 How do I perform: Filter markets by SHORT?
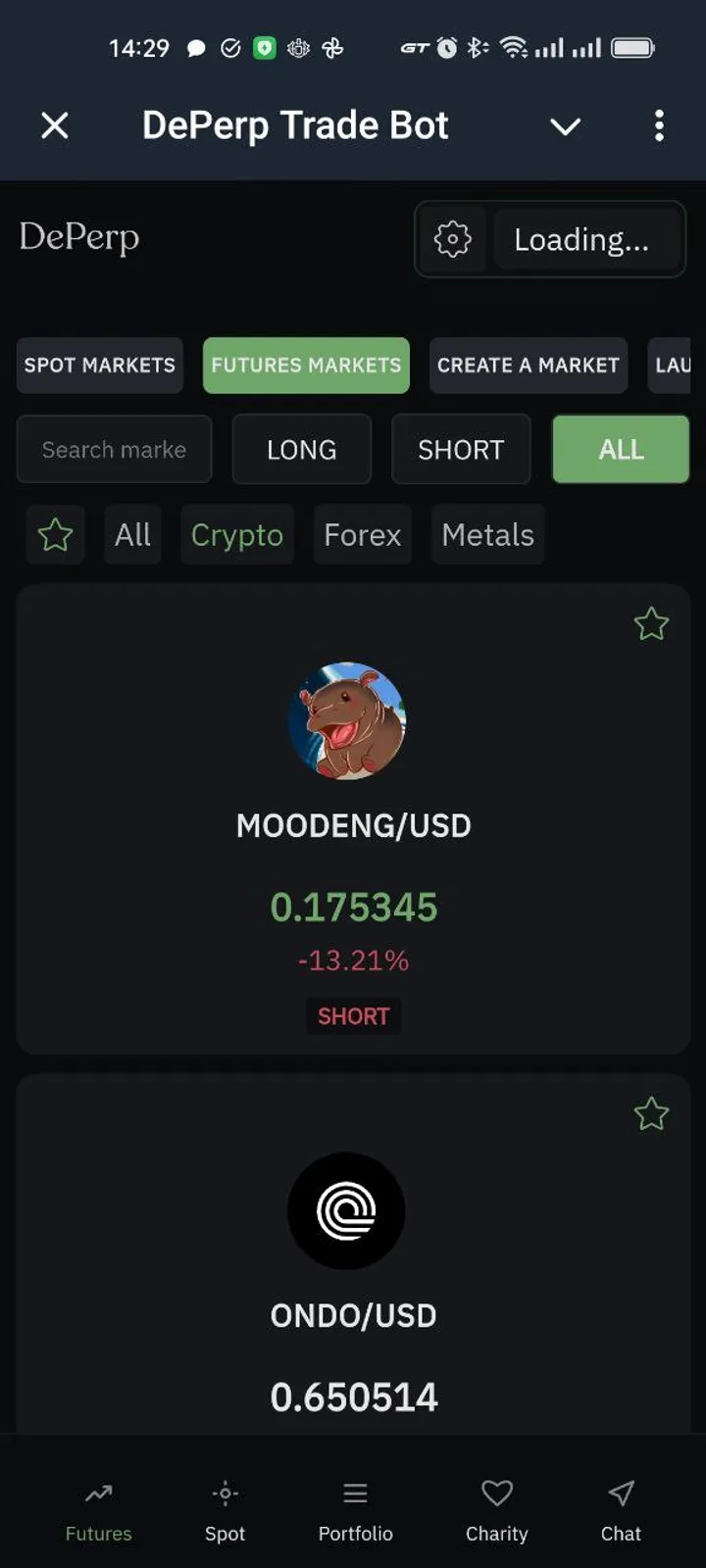pyautogui.click(x=461, y=450)
